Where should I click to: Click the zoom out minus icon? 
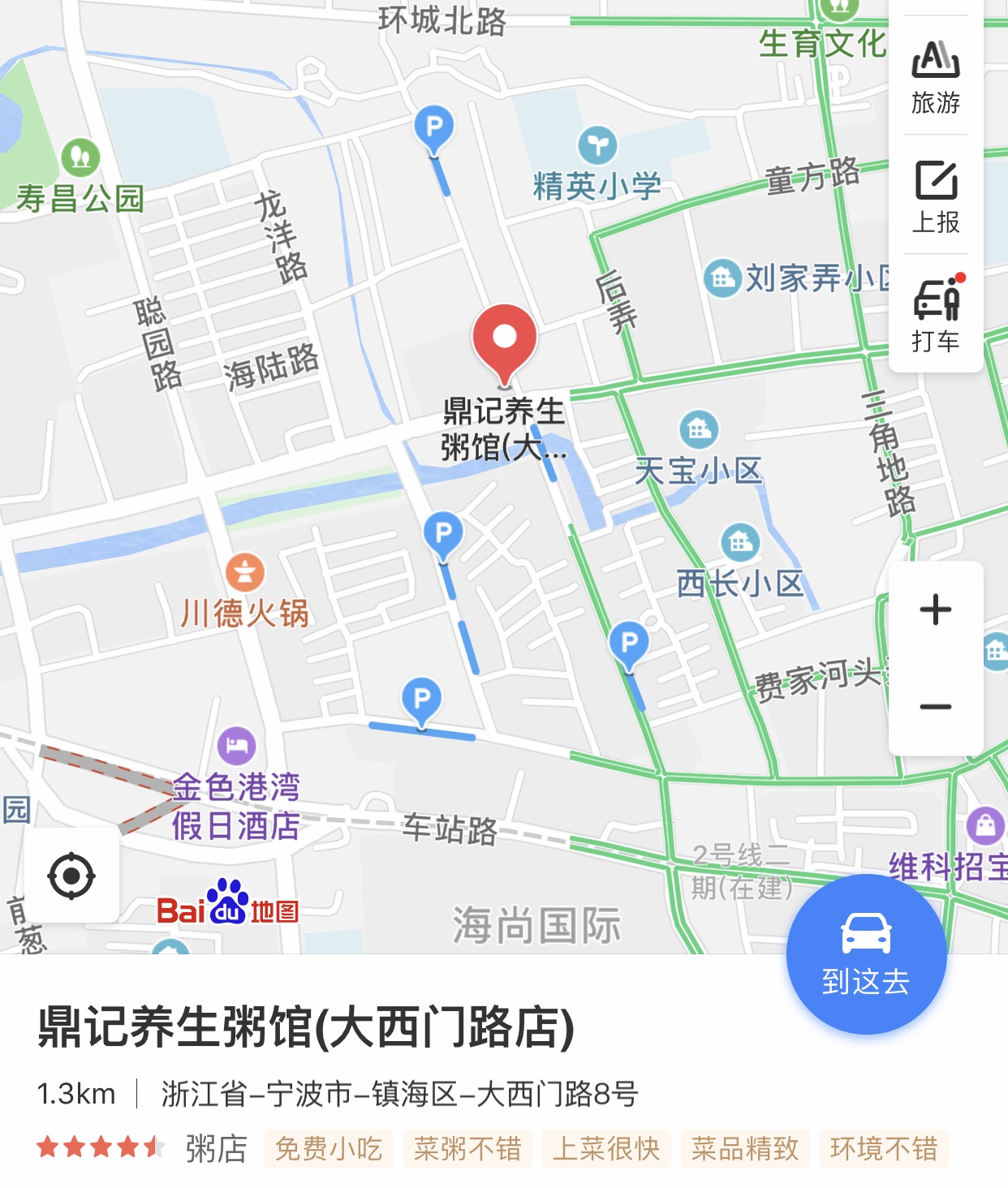(x=935, y=708)
